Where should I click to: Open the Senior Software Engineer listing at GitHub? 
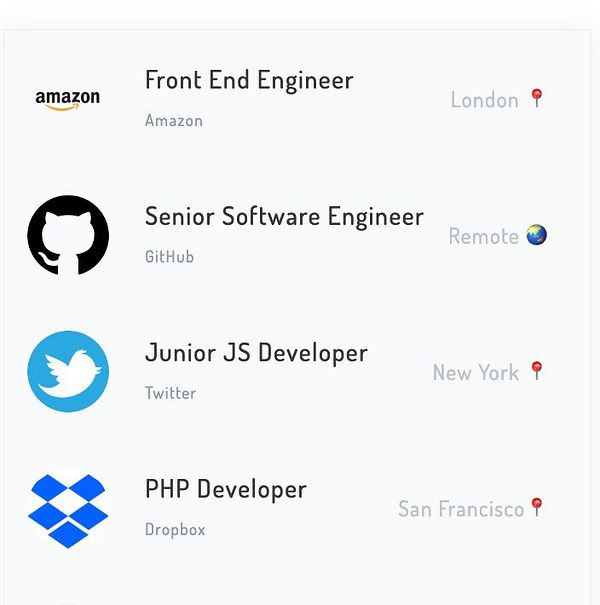tap(284, 217)
